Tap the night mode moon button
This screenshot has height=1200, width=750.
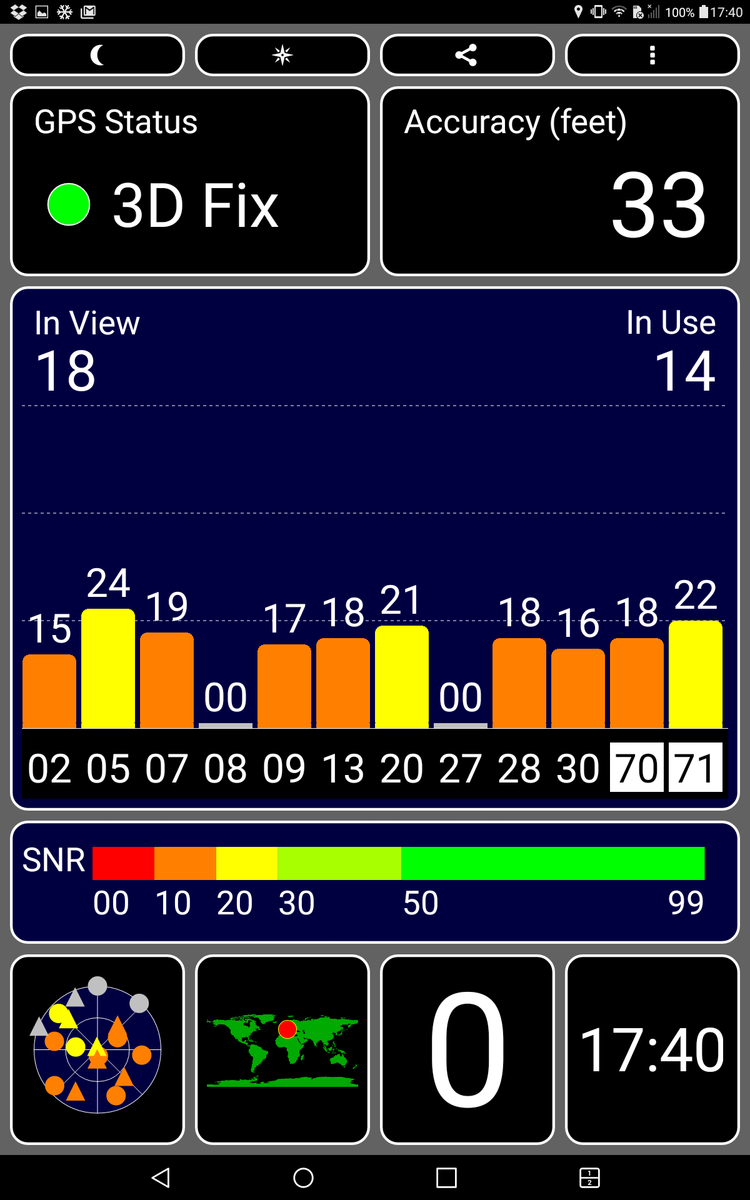pos(97,55)
